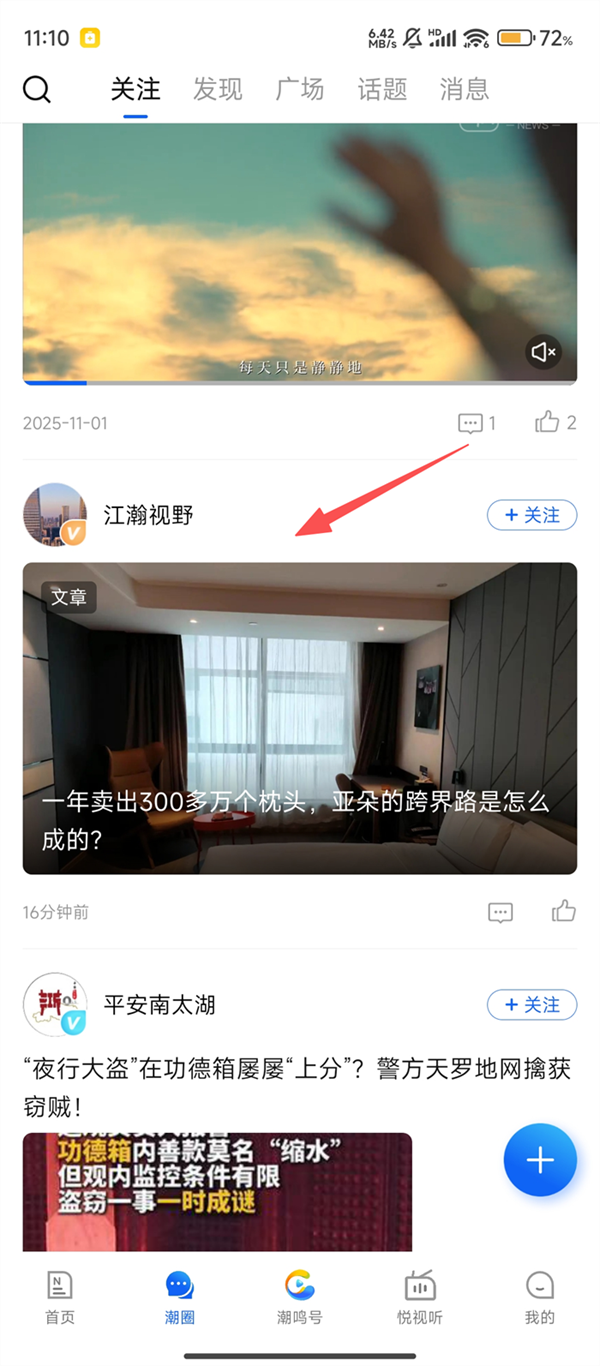The height and width of the screenshot is (1366, 600).
Task: Switch to the 发现 tab
Action: 218,89
